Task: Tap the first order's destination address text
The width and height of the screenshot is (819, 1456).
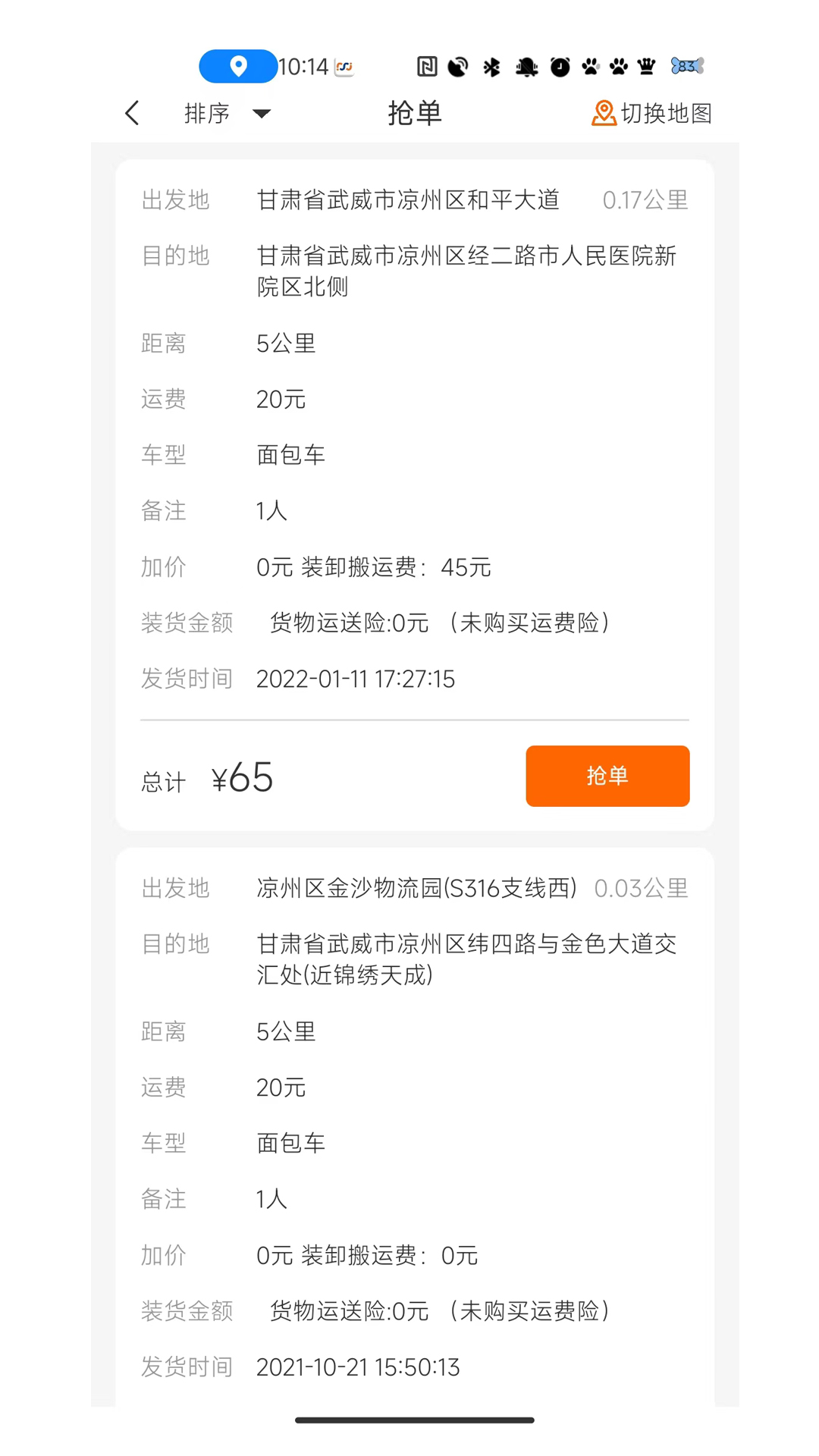Action: click(466, 271)
